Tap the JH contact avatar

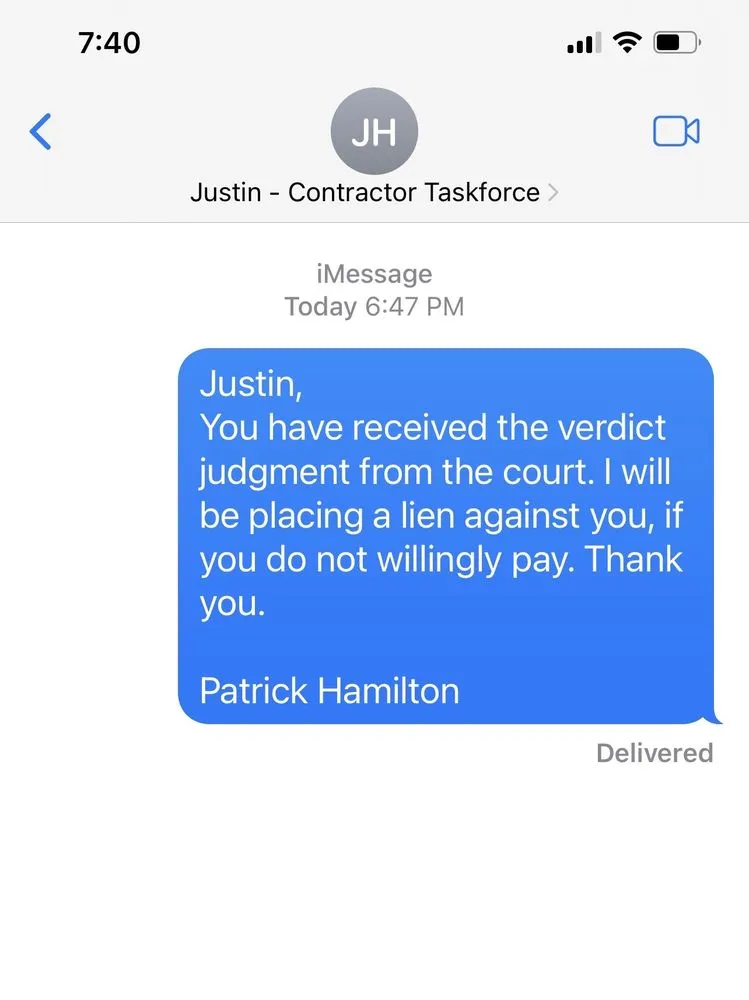tap(373, 131)
